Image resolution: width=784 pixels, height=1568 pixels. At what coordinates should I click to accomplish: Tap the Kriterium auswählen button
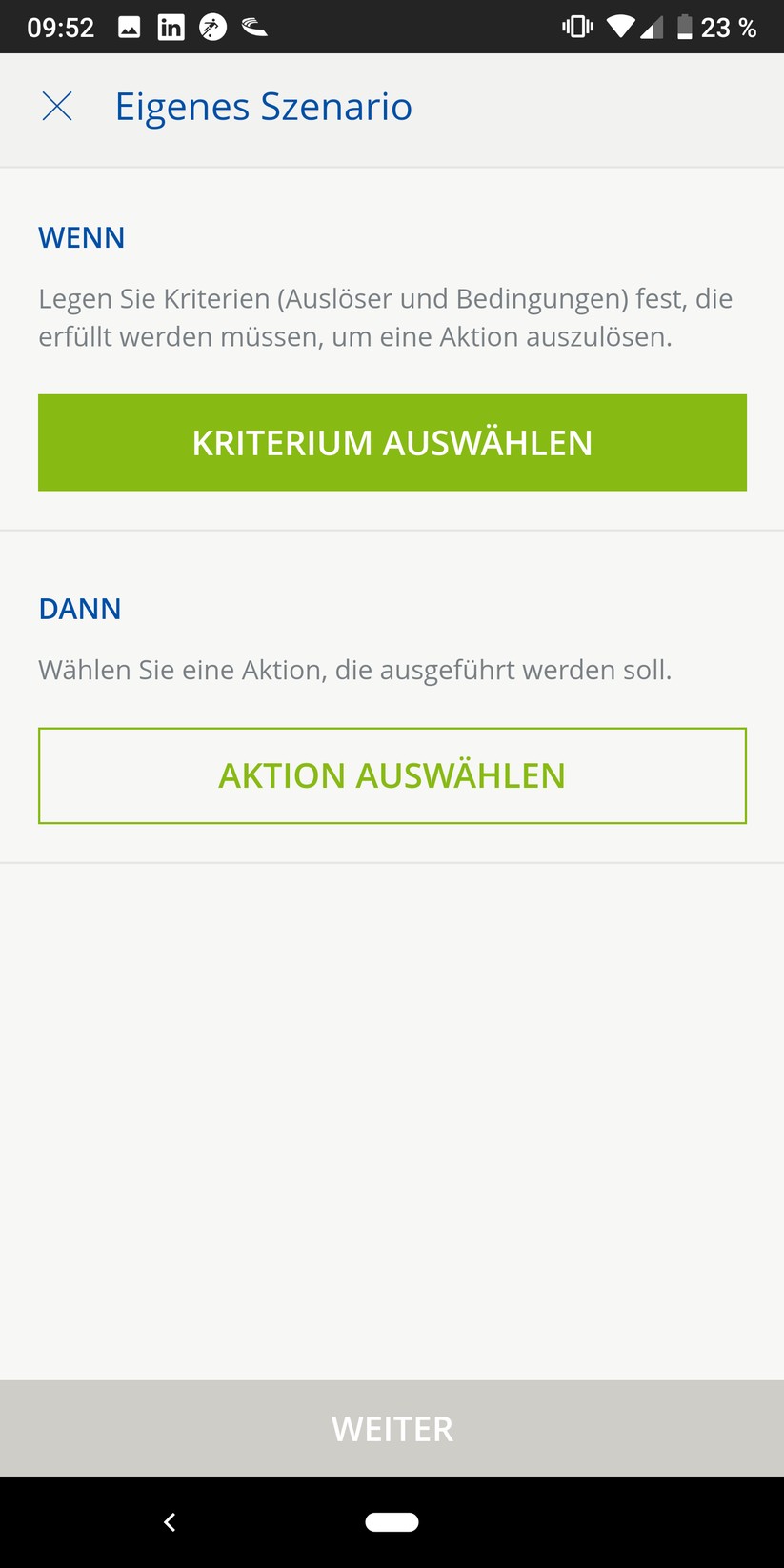point(392,443)
